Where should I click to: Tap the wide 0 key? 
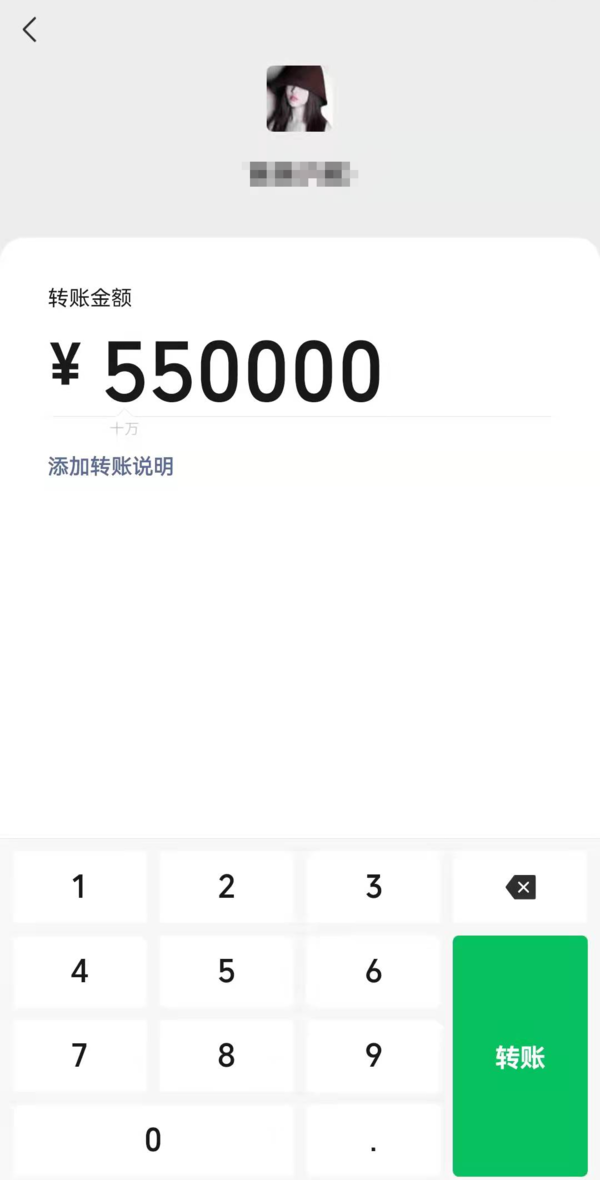(x=153, y=1140)
